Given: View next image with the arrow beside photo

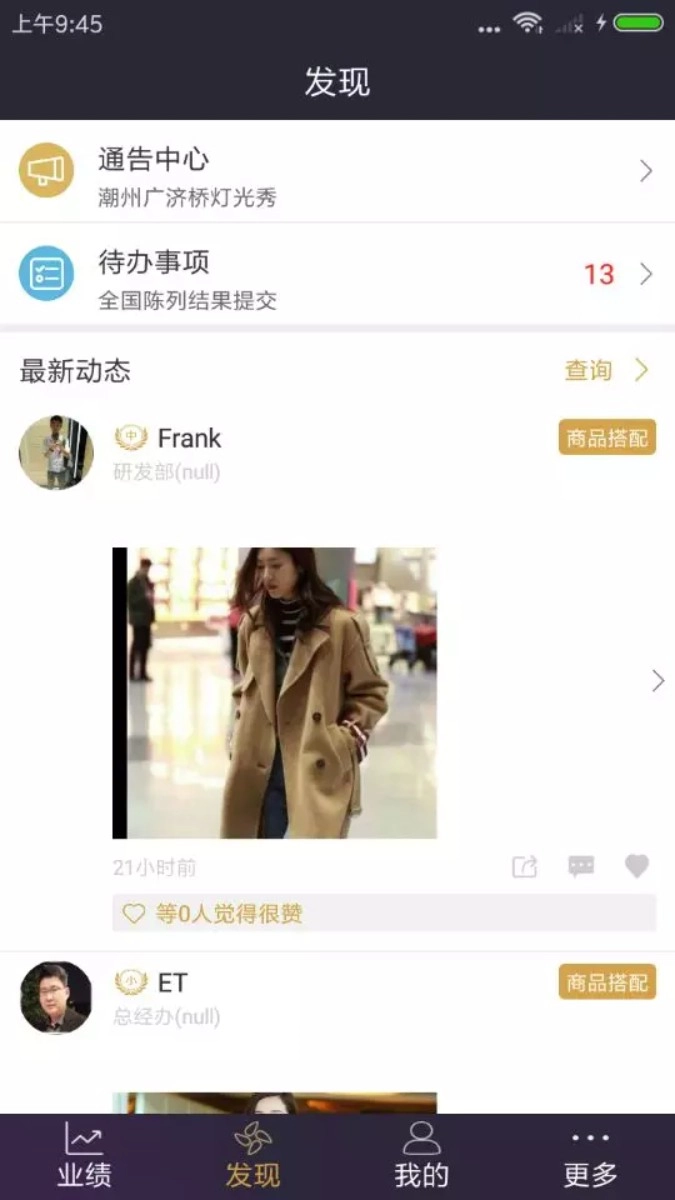Looking at the screenshot, I should click(x=657, y=681).
